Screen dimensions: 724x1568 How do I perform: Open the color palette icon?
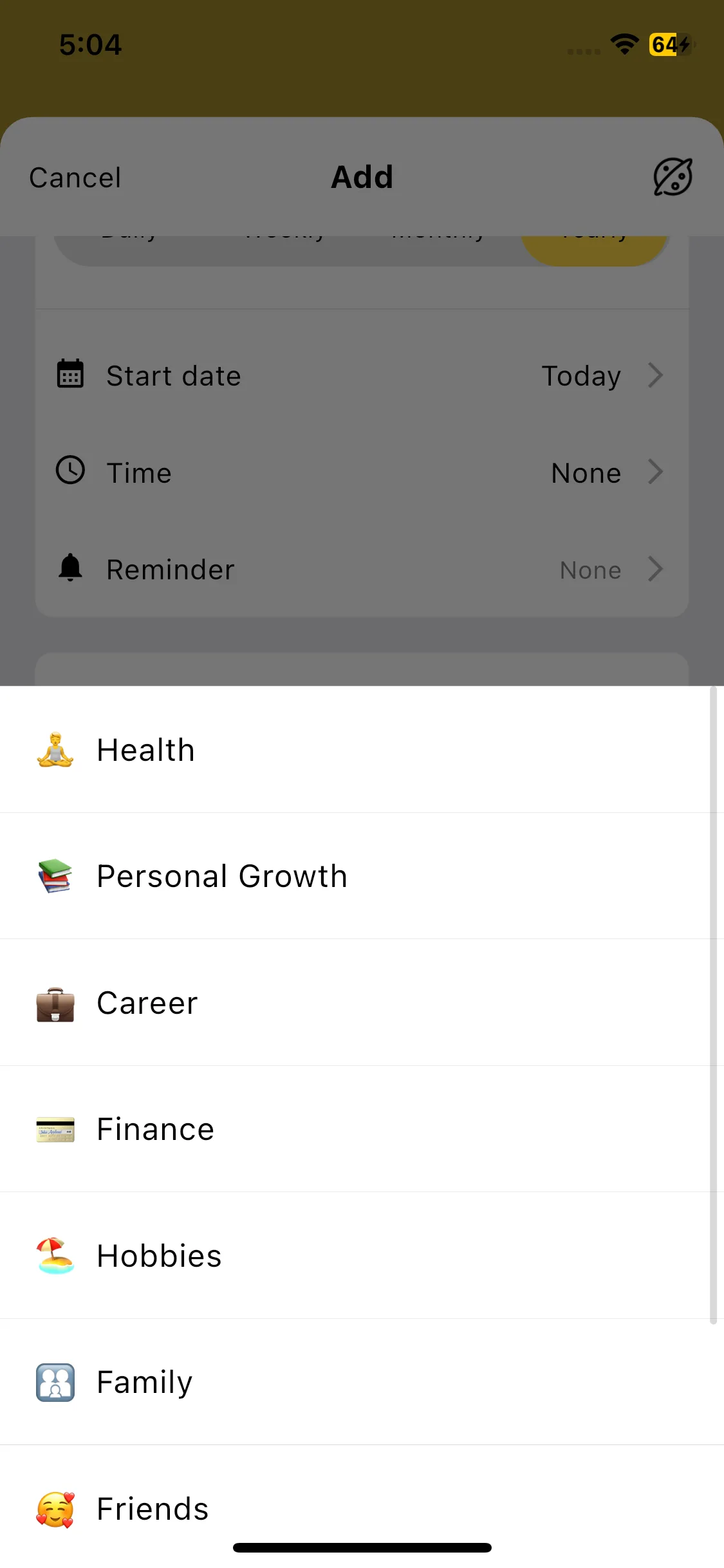coord(673,177)
